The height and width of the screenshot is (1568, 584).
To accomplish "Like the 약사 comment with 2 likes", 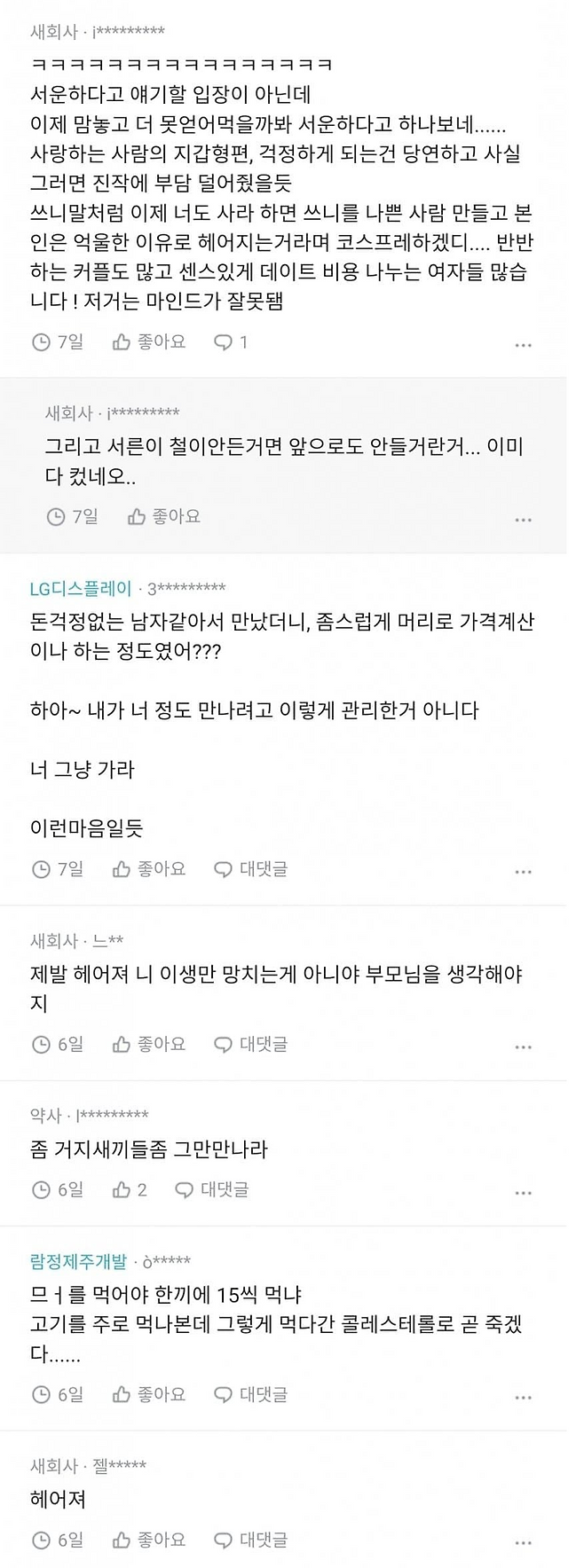I will [130, 1189].
